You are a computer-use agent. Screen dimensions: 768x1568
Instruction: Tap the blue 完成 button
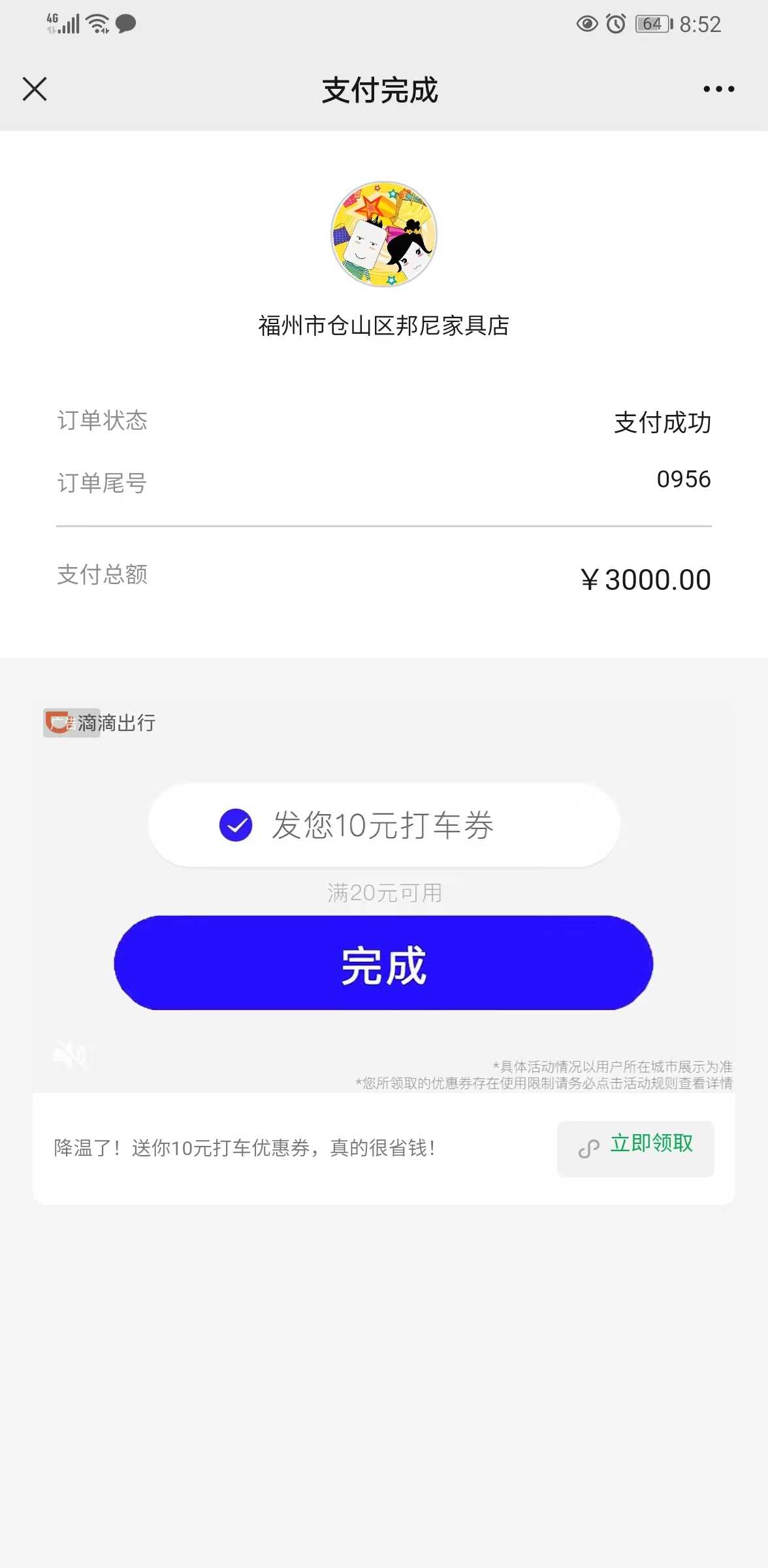coord(383,963)
